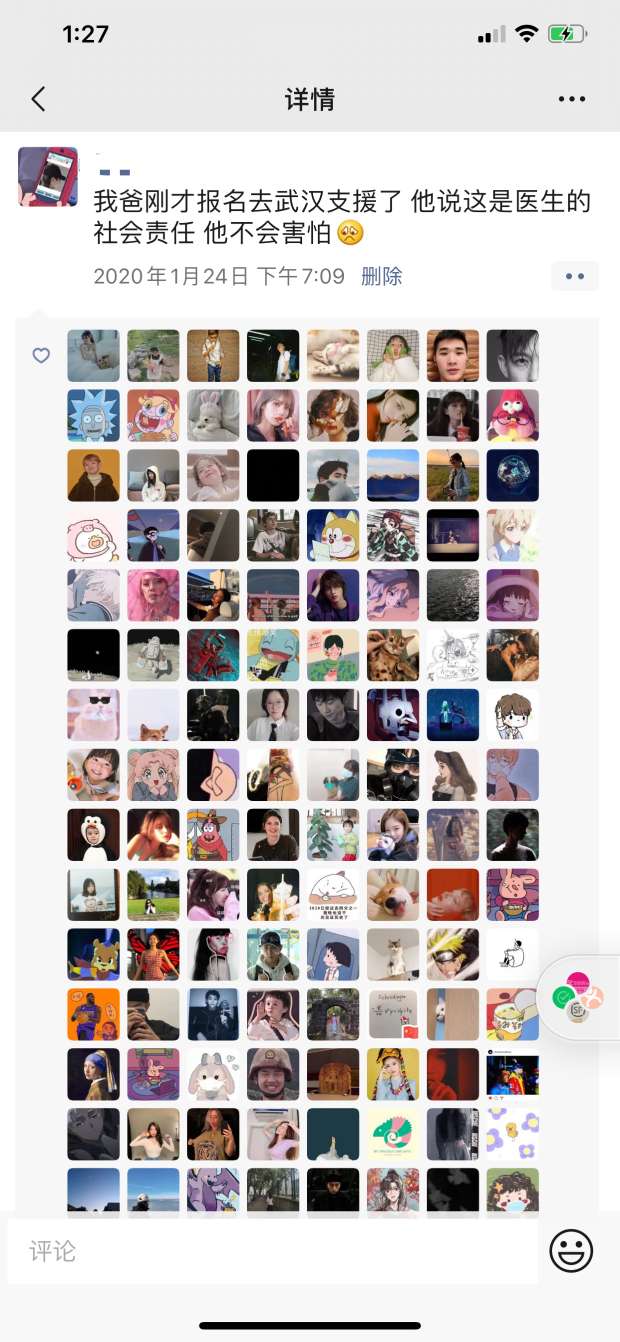620x1342 pixels.
Task: View the liker with Pearl Earring painting avatar
Action: coord(93,1074)
